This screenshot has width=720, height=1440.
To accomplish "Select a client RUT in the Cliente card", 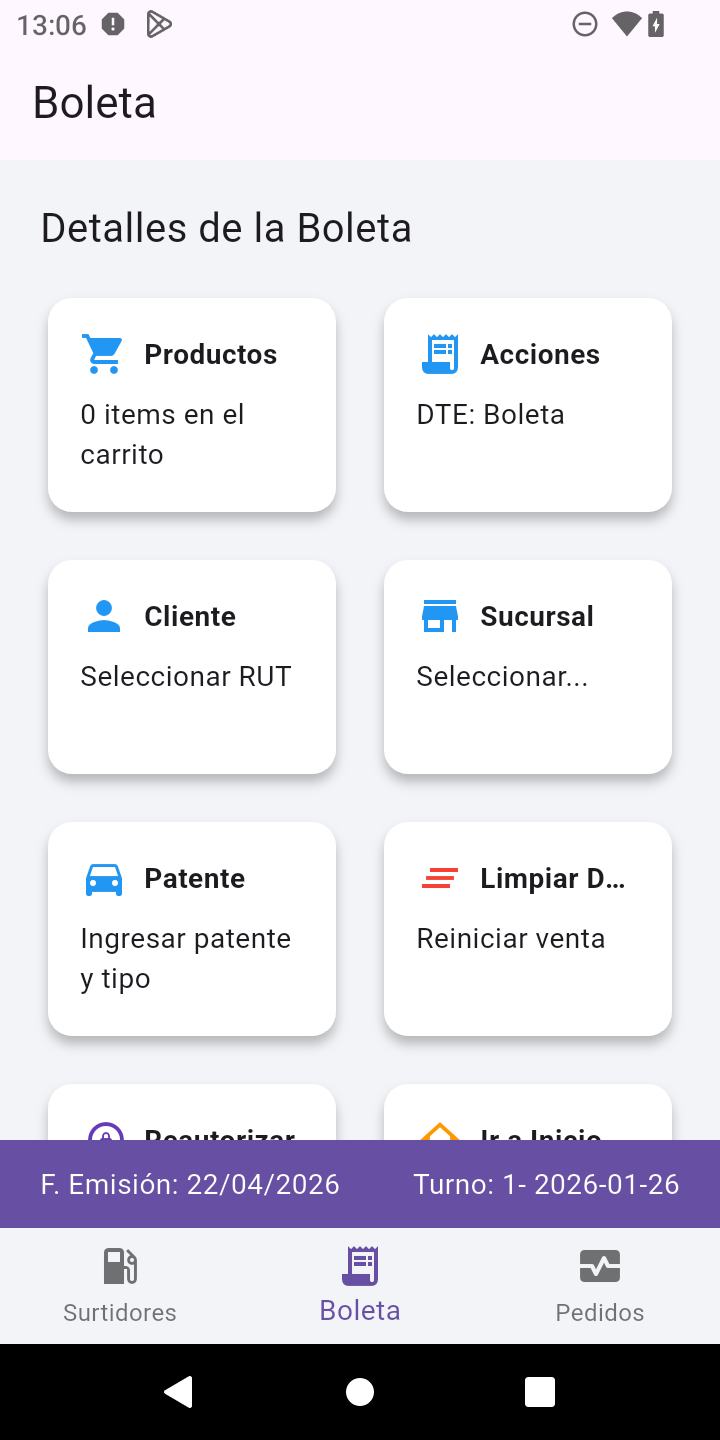I will point(192,667).
